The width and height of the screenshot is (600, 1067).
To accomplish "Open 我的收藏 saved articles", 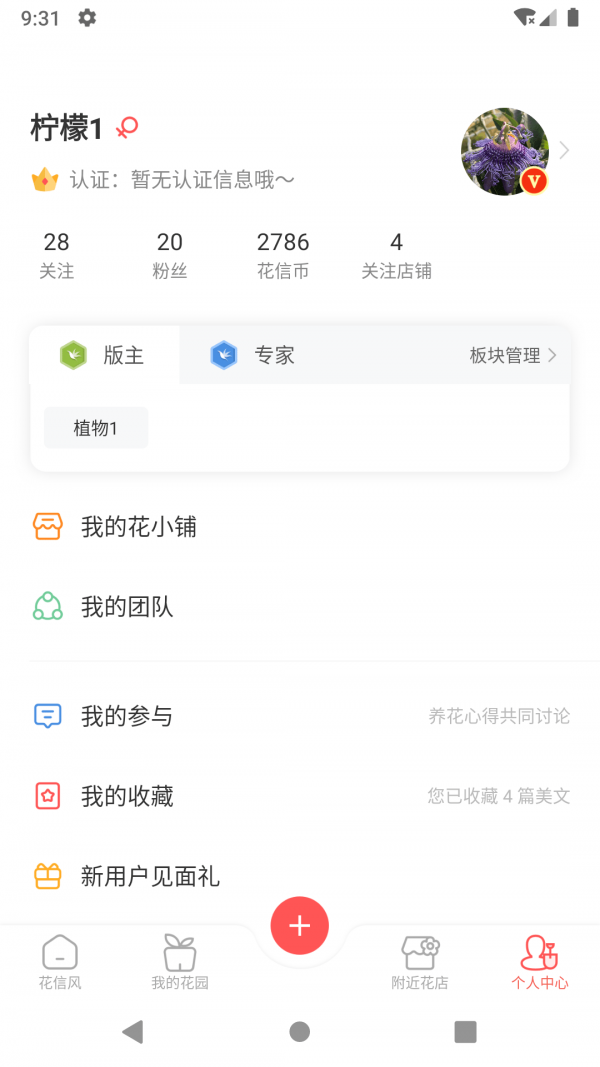I will 127,796.
